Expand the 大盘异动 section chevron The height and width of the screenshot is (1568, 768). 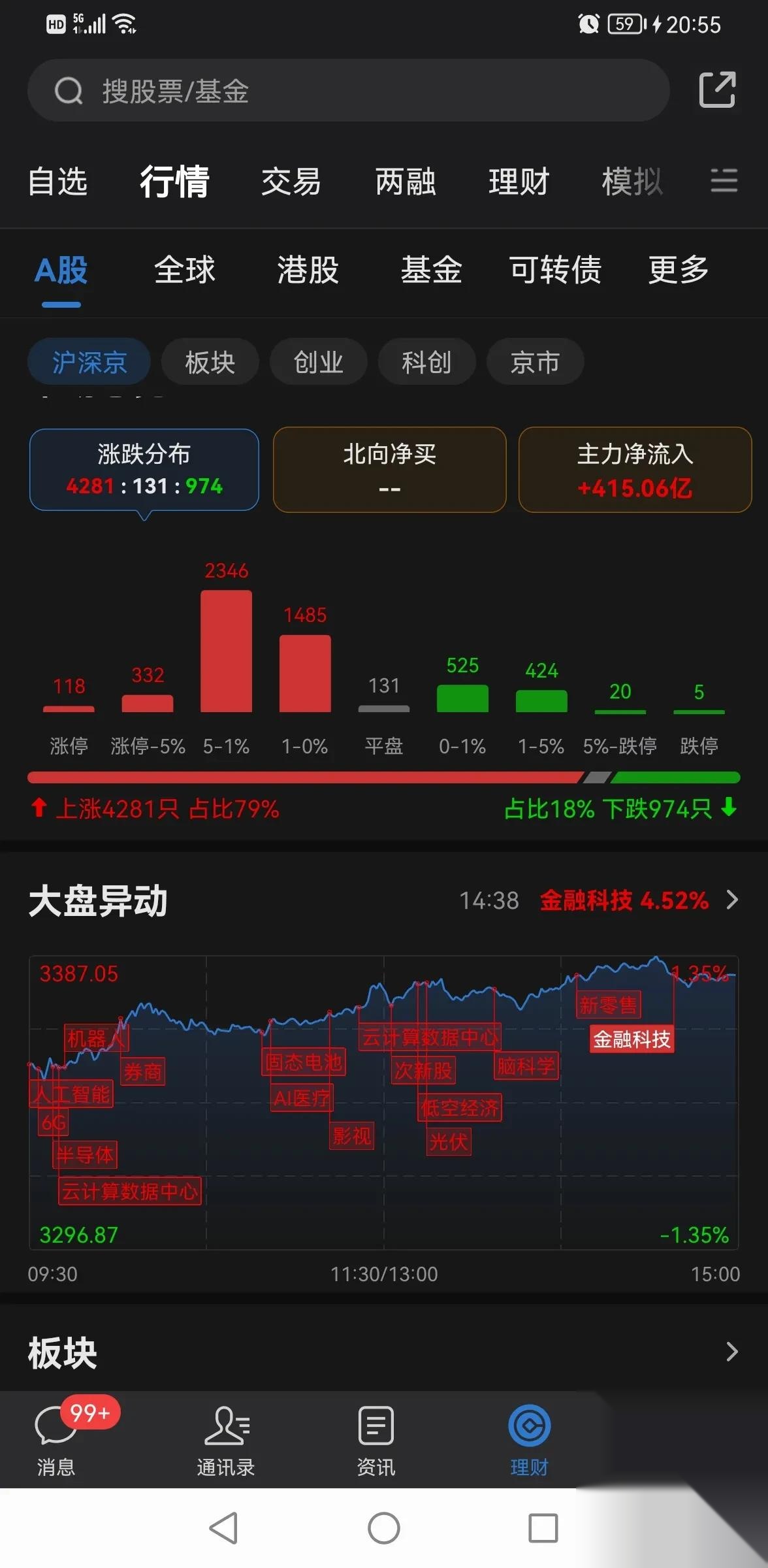click(x=732, y=900)
